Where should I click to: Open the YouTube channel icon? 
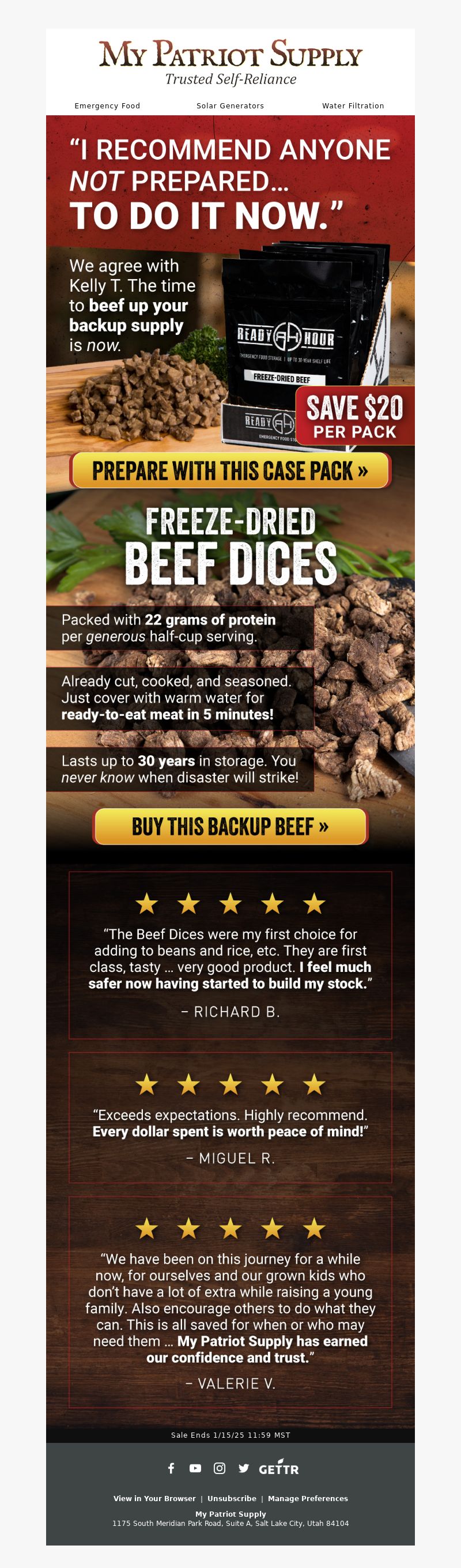click(195, 1468)
